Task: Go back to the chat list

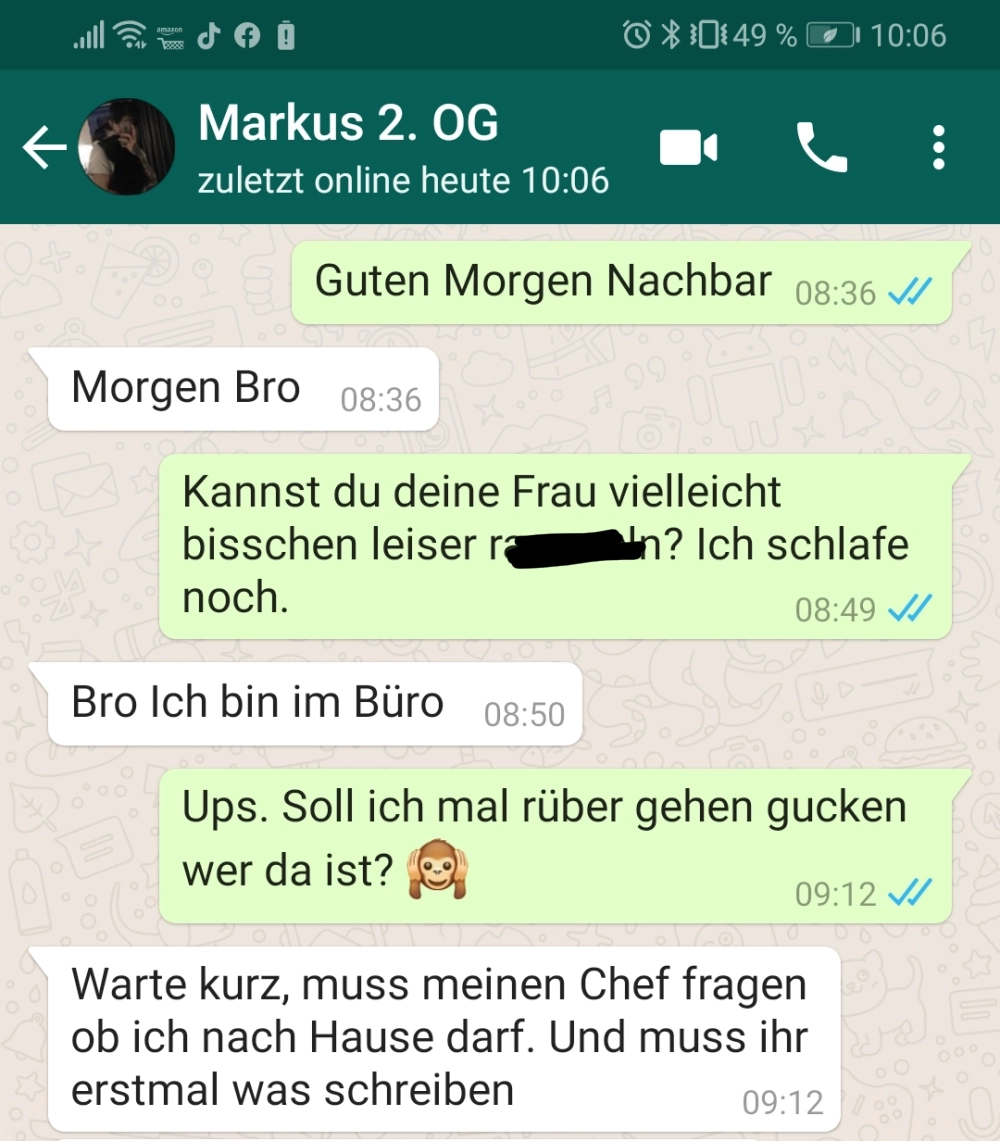Action: (44, 149)
